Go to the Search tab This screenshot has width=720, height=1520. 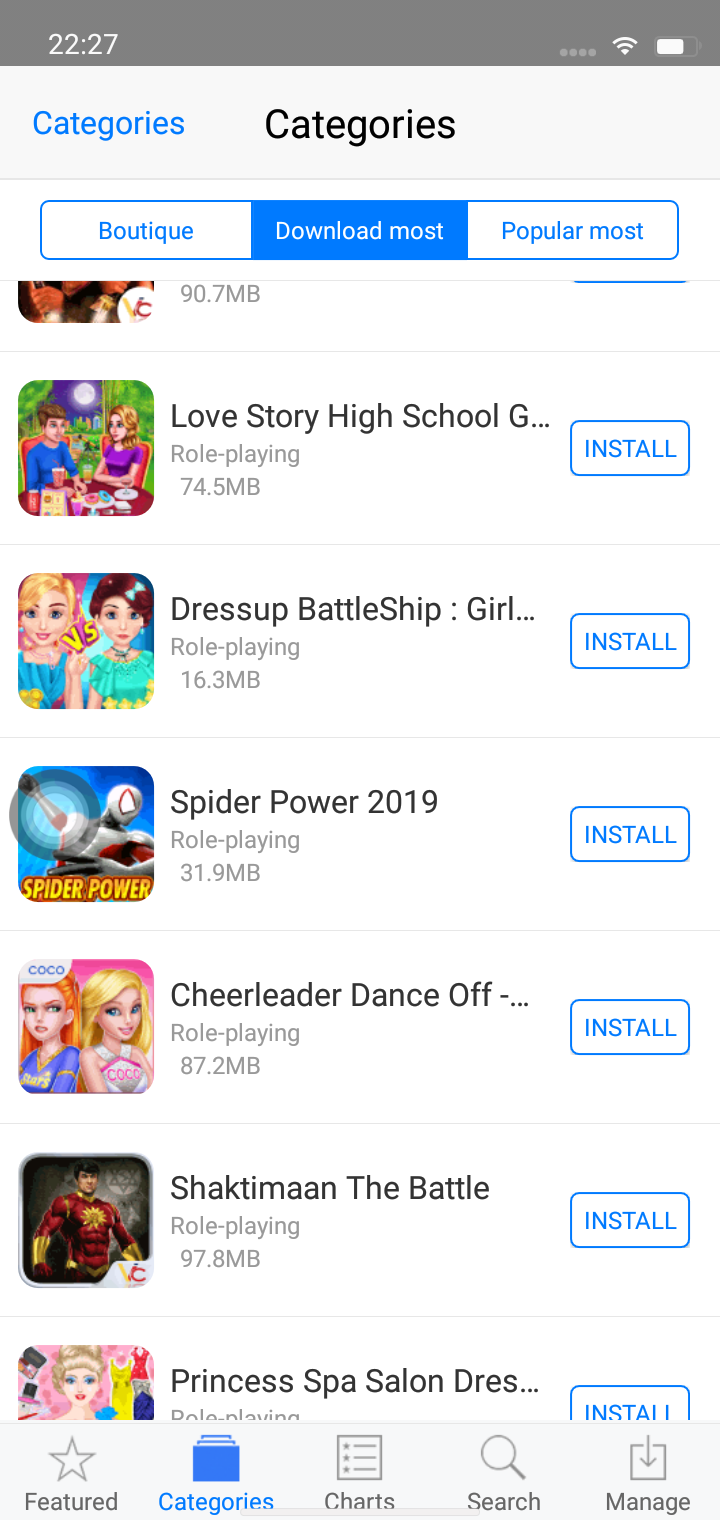point(503,1474)
